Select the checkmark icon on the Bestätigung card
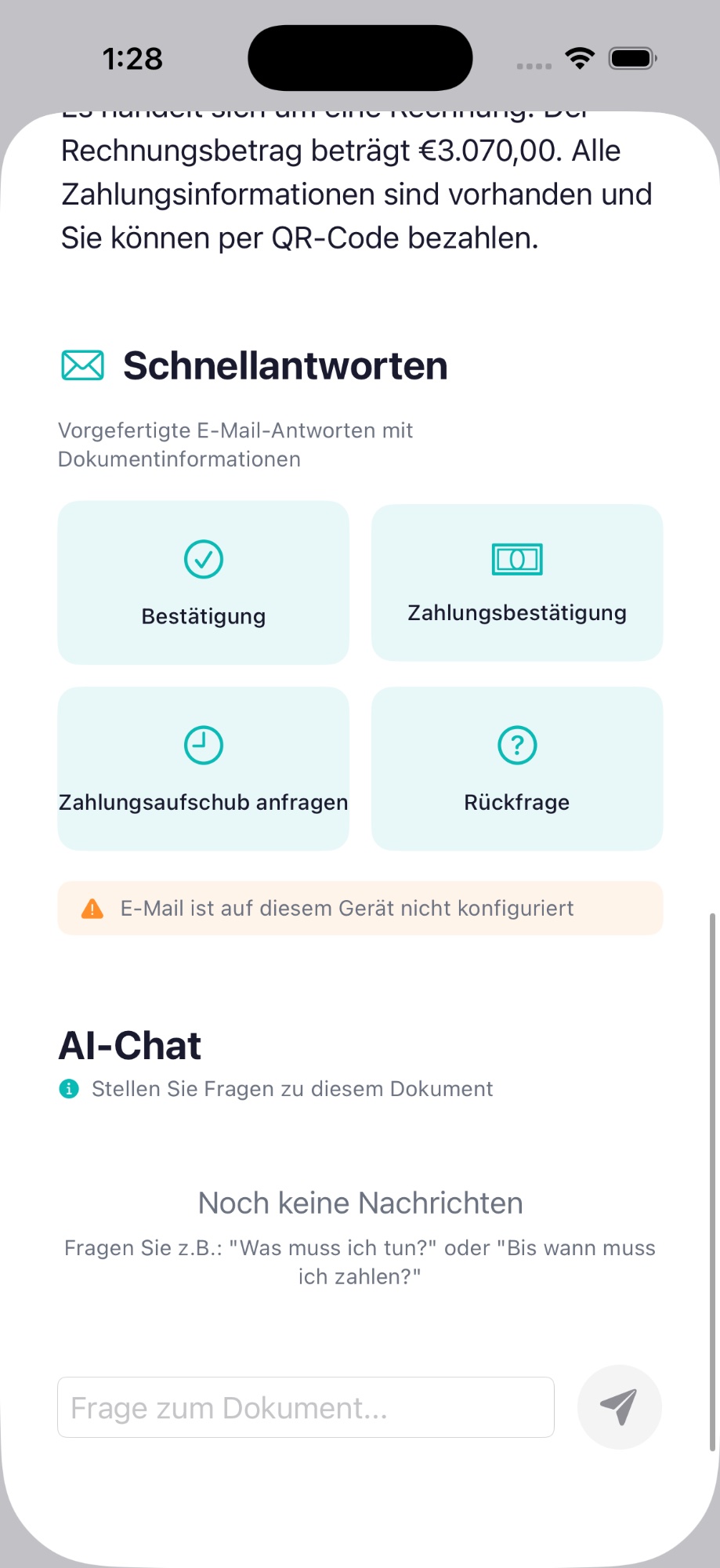Screen dimensions: 720x1568 pyautogui.click(x=203, y=559)
